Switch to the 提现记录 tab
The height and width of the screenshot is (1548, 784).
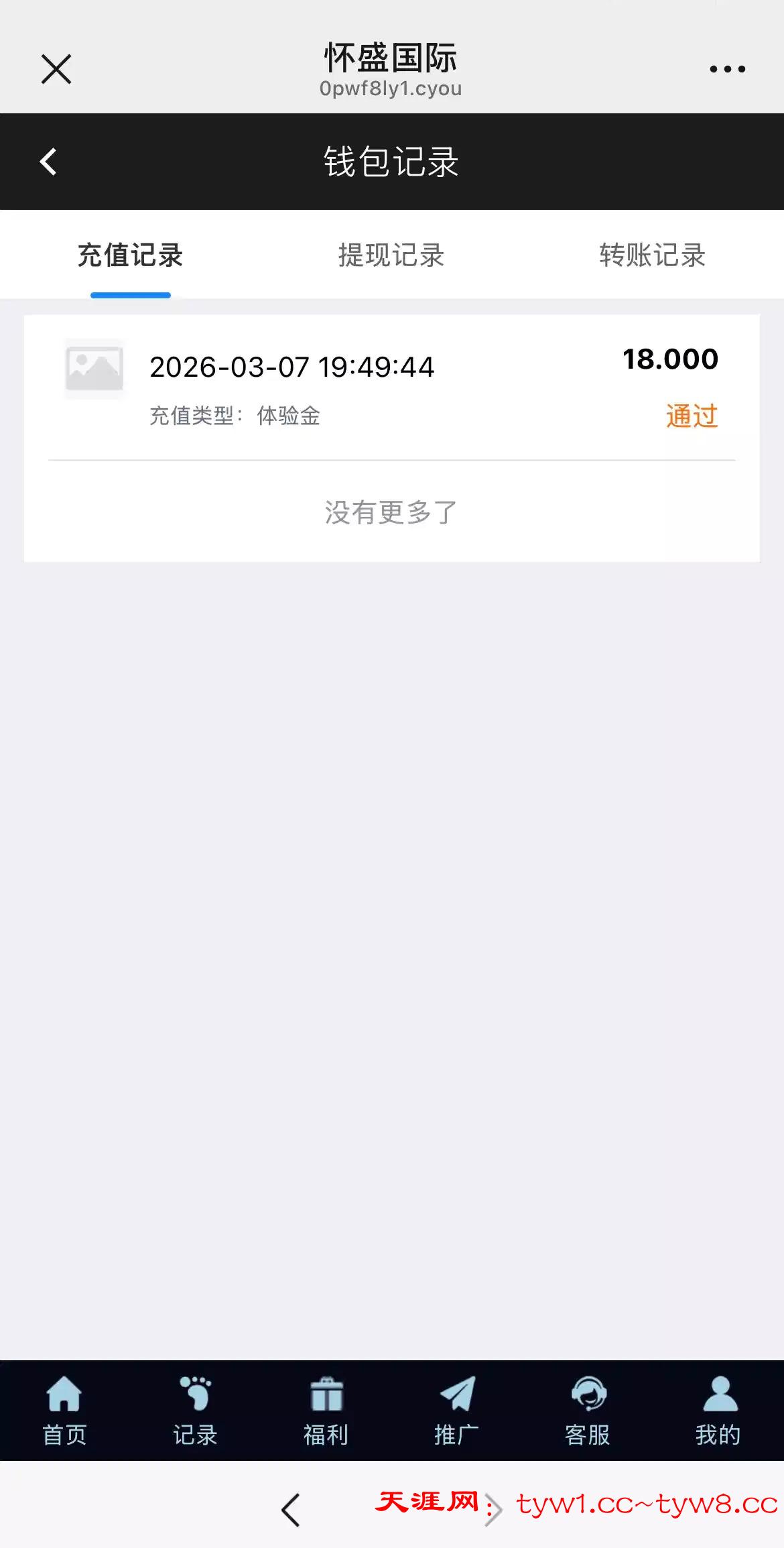[391, 255]
